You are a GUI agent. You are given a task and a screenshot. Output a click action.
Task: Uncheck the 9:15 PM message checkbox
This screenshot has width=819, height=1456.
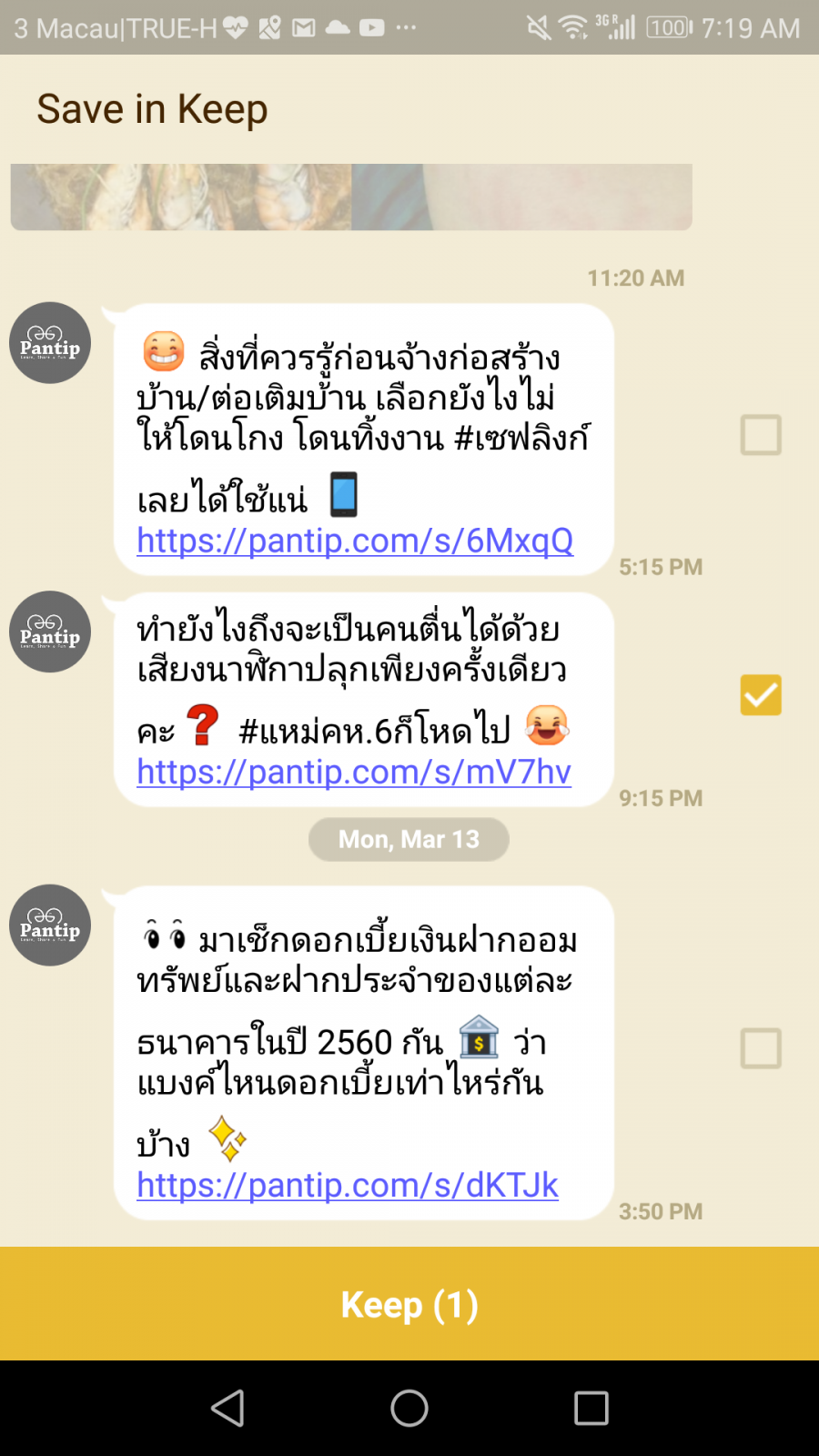pos(761,695)
